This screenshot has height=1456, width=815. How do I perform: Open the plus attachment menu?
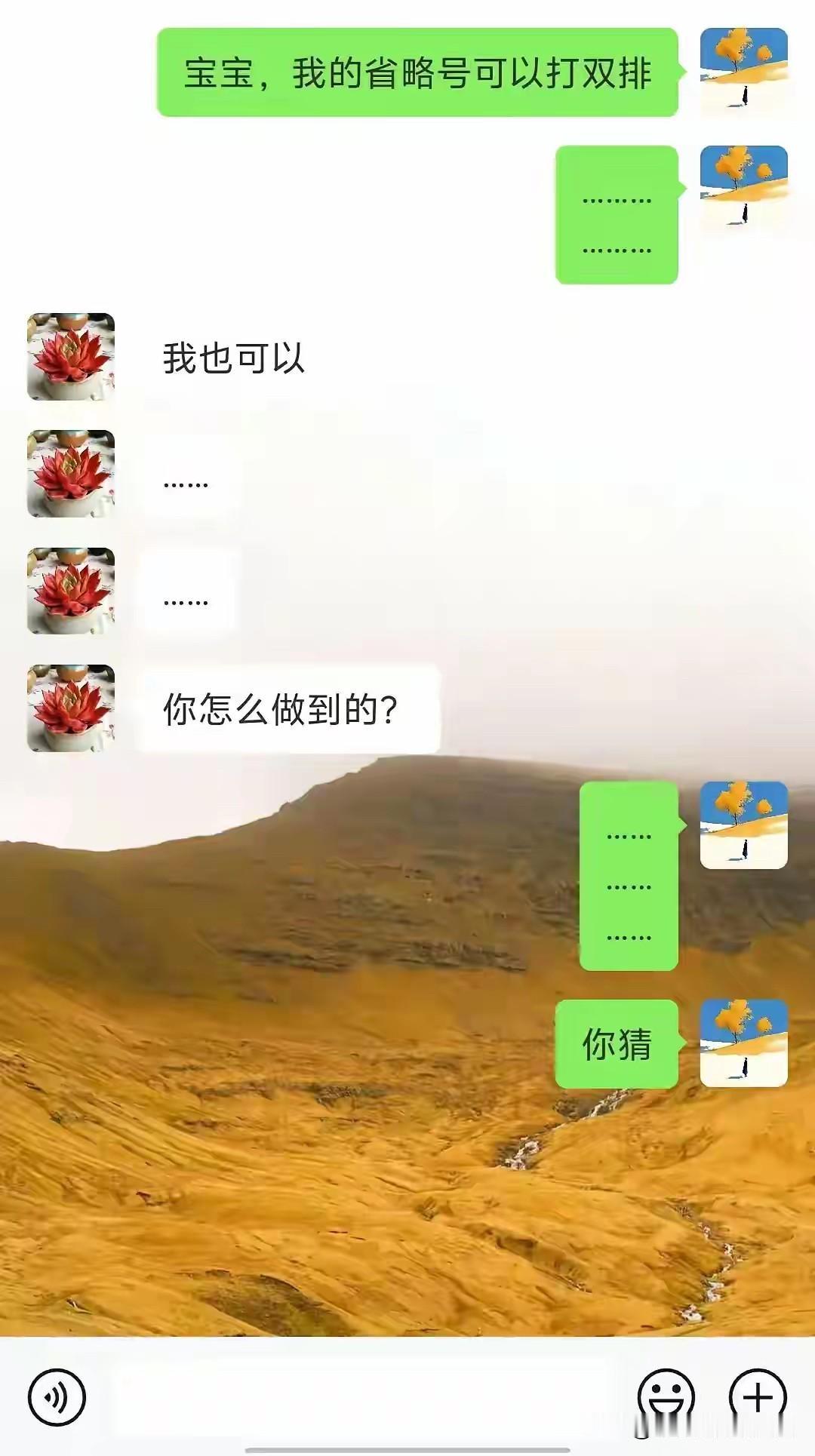(x=758, y=1397)
